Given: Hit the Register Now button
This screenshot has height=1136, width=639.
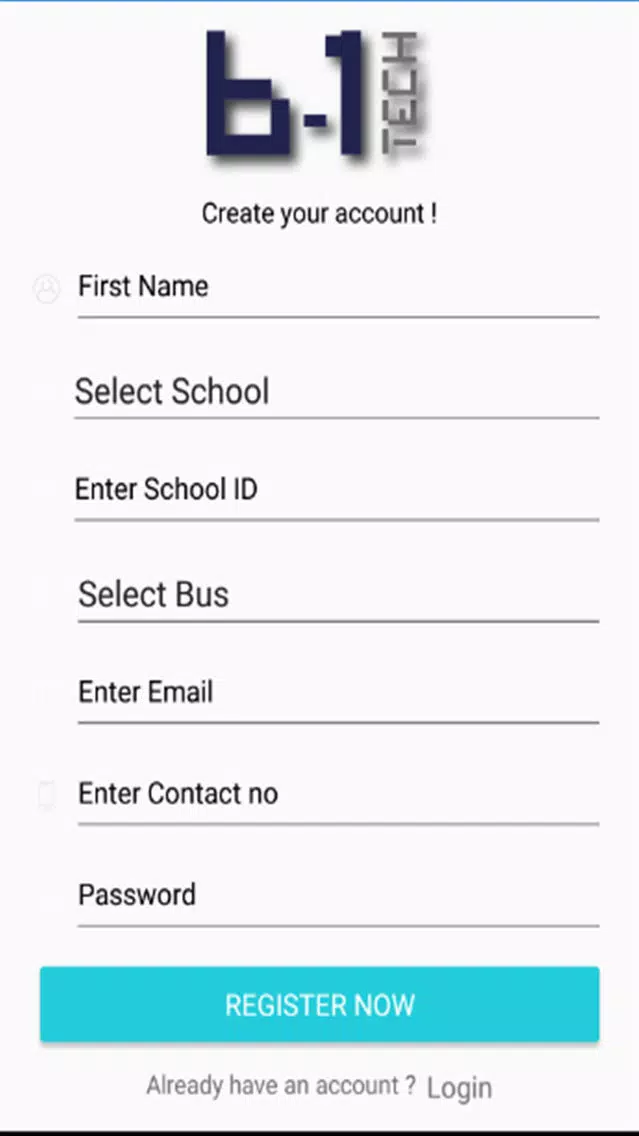Looking at the screenshot, I should tap(320, 1004).
